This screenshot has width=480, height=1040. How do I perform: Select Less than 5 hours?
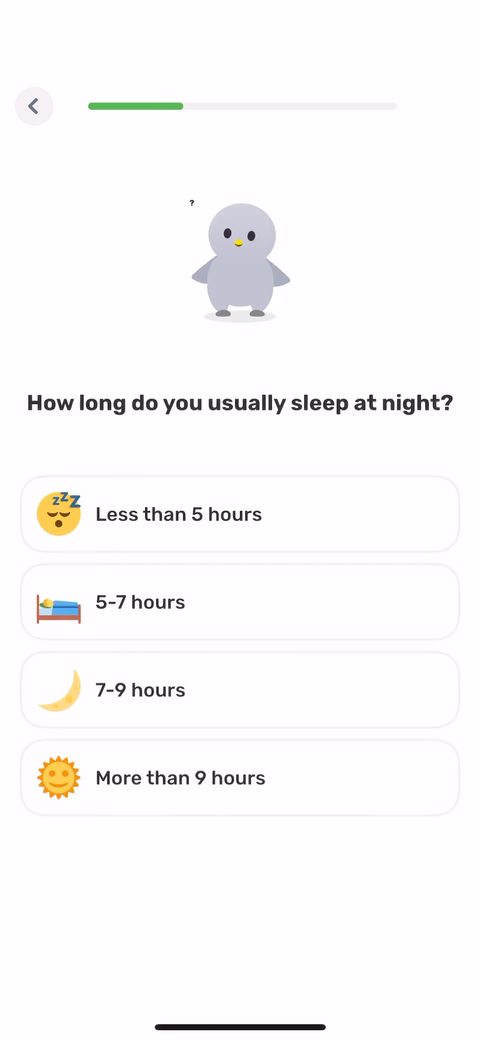[240, 514]
